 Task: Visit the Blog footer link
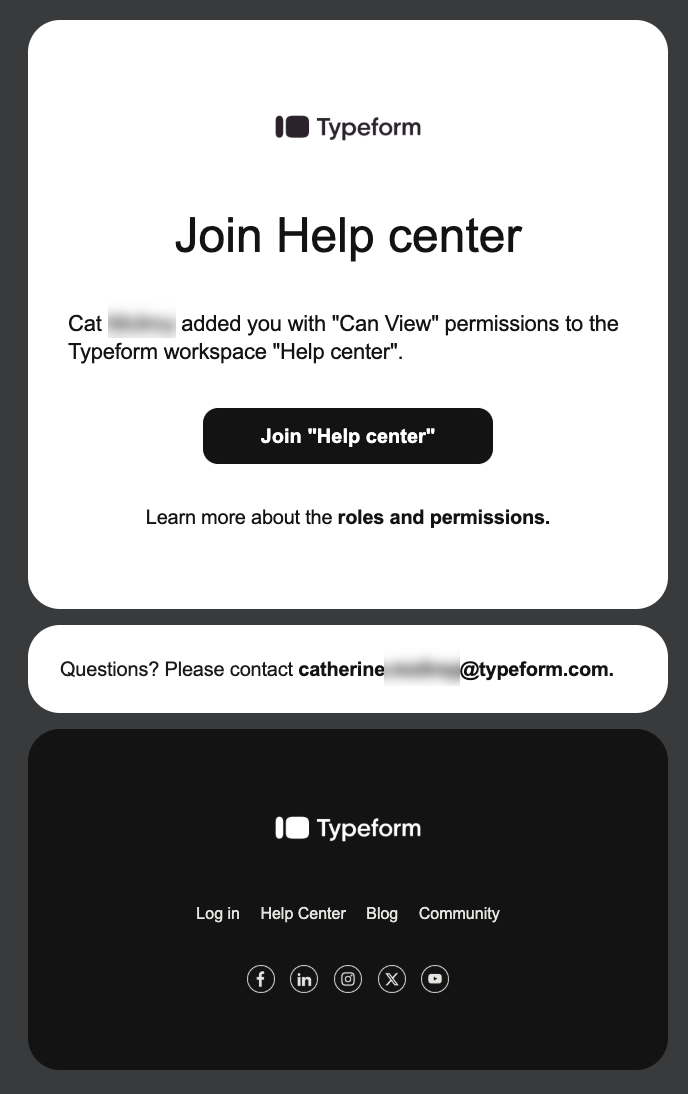(x=382, y=913)
